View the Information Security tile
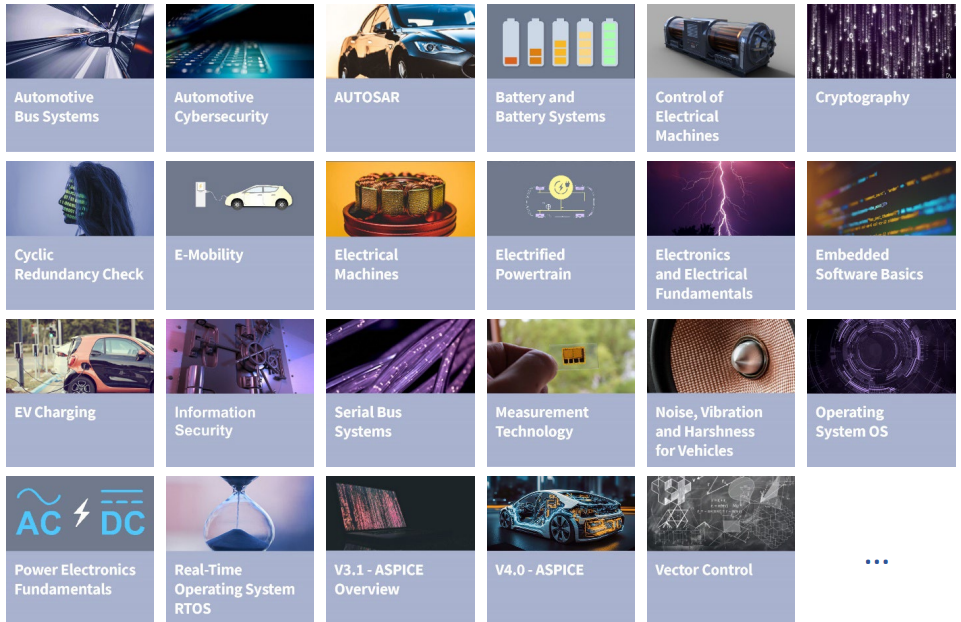Screen dimensions: 961x622 (x=240, y=393)
